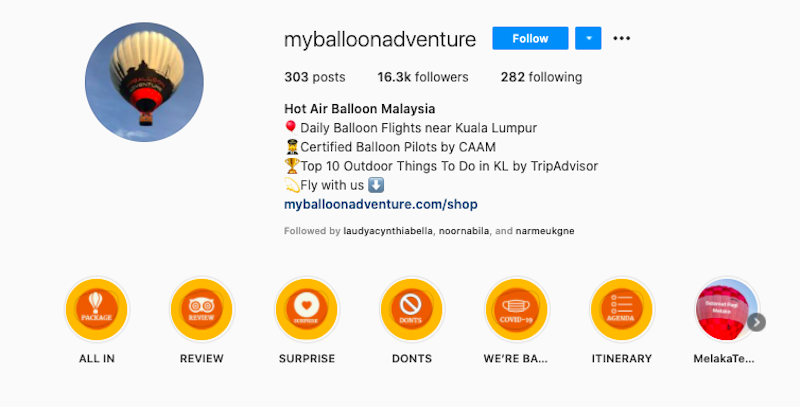Screen dimensions: 800x407
Task: Open the REVIEW story highlight
Action: click(x=201, y=310)
